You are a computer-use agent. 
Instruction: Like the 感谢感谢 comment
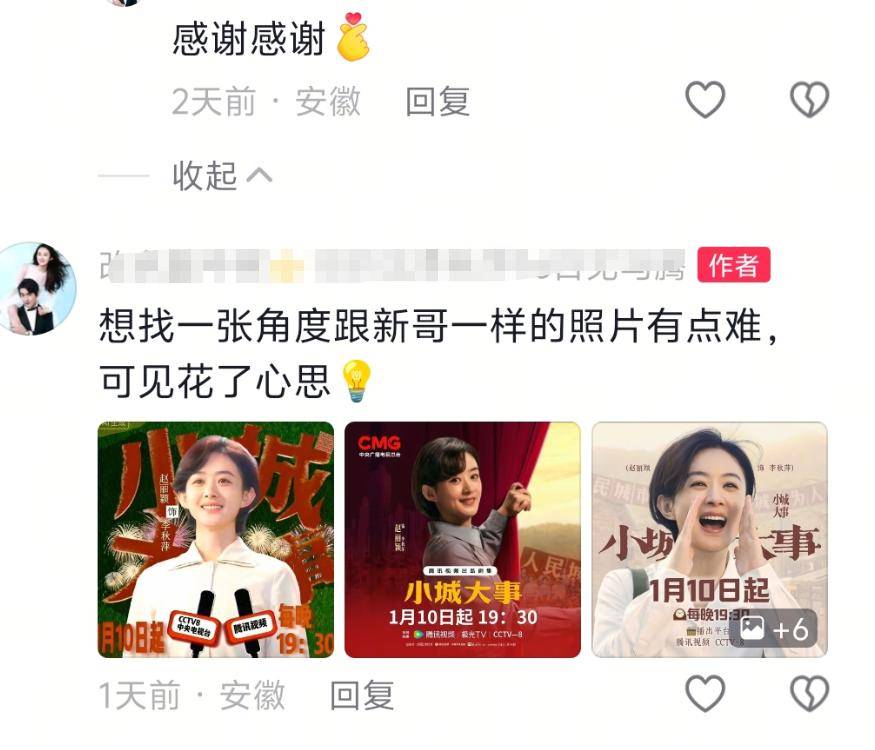[x=705, y=100]
